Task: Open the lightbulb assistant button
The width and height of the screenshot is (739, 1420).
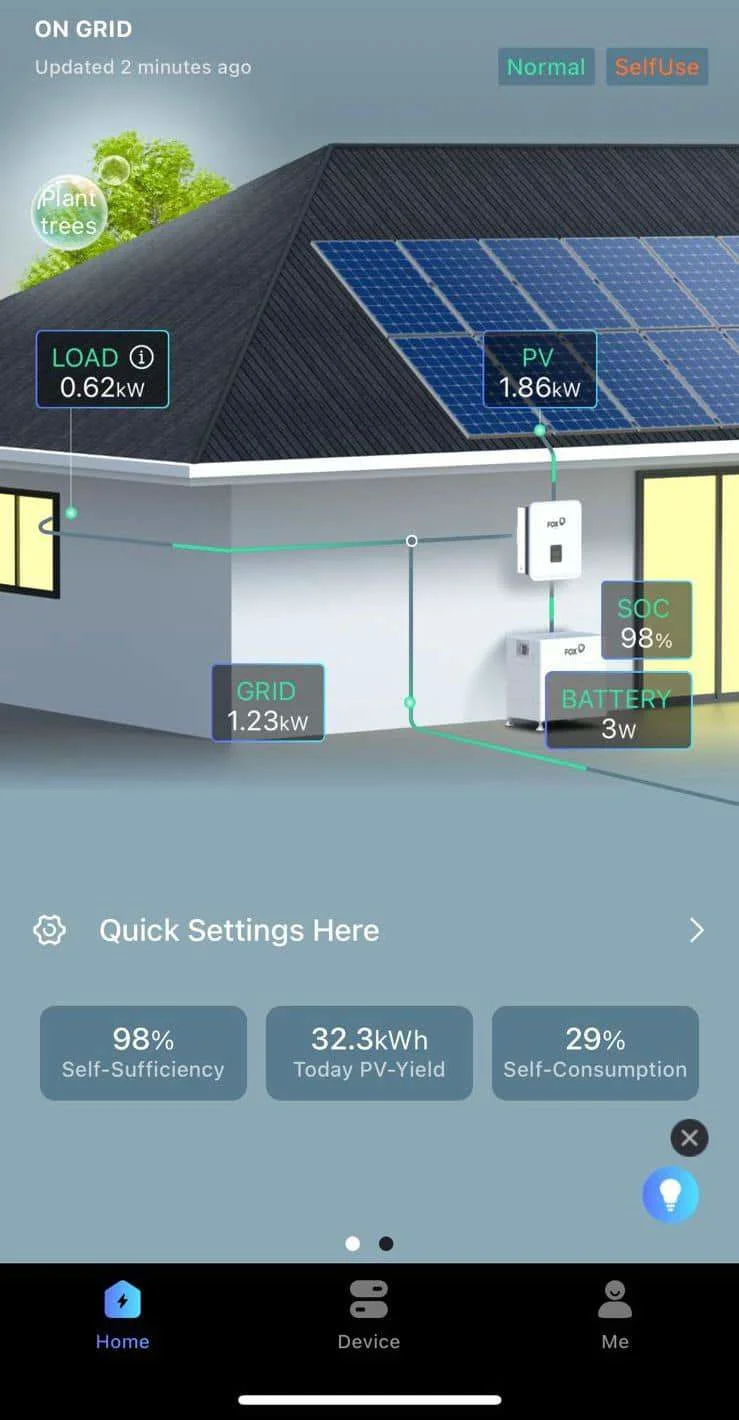Action: 670,1194
